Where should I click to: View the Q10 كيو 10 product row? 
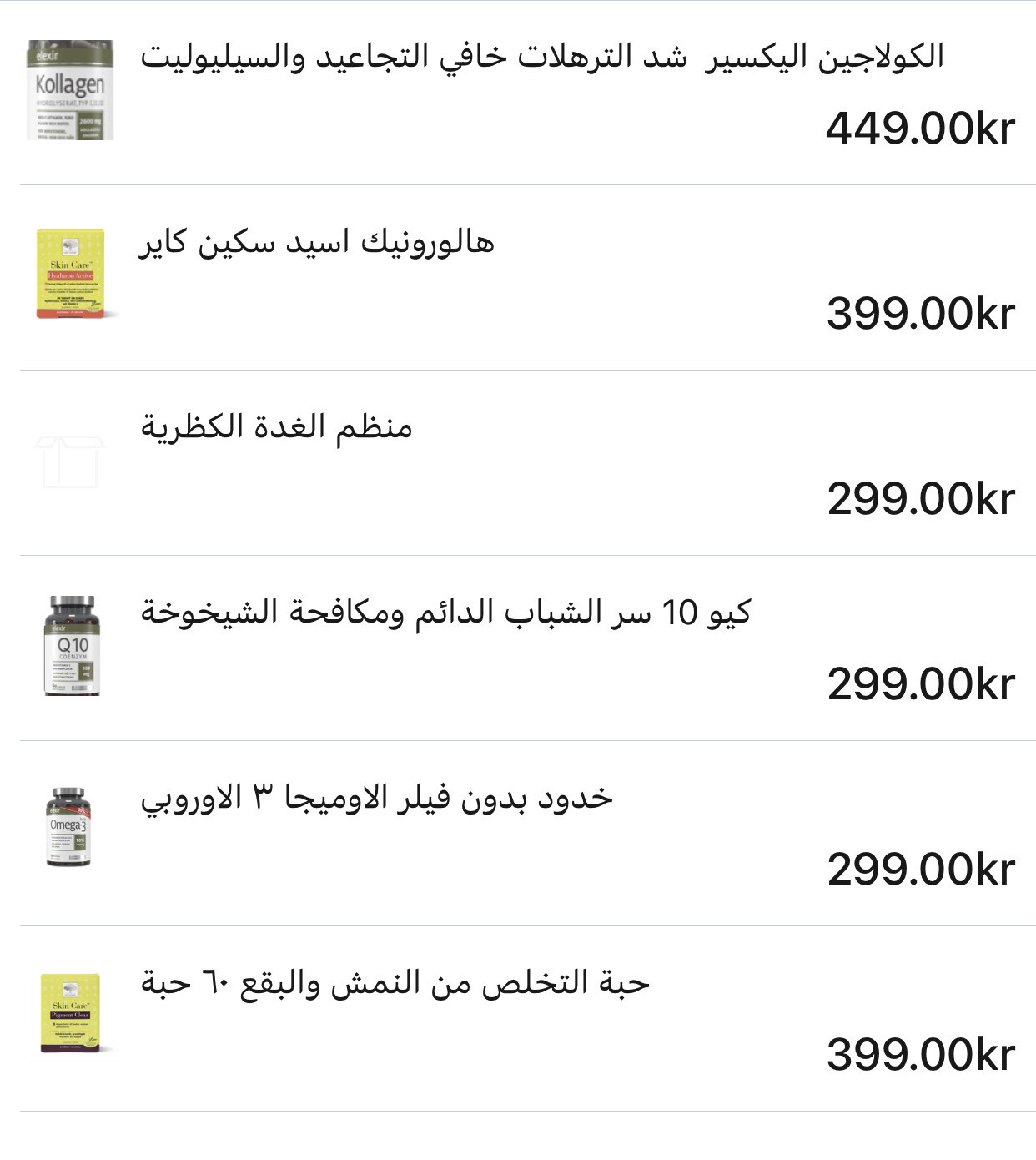click(x=445, y=613)
